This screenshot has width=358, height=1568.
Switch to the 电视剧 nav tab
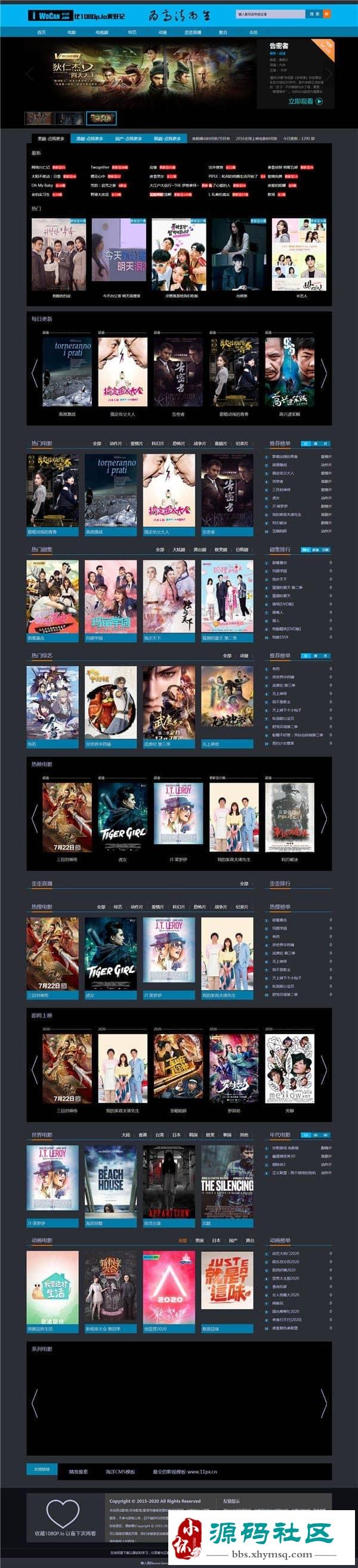101,32
